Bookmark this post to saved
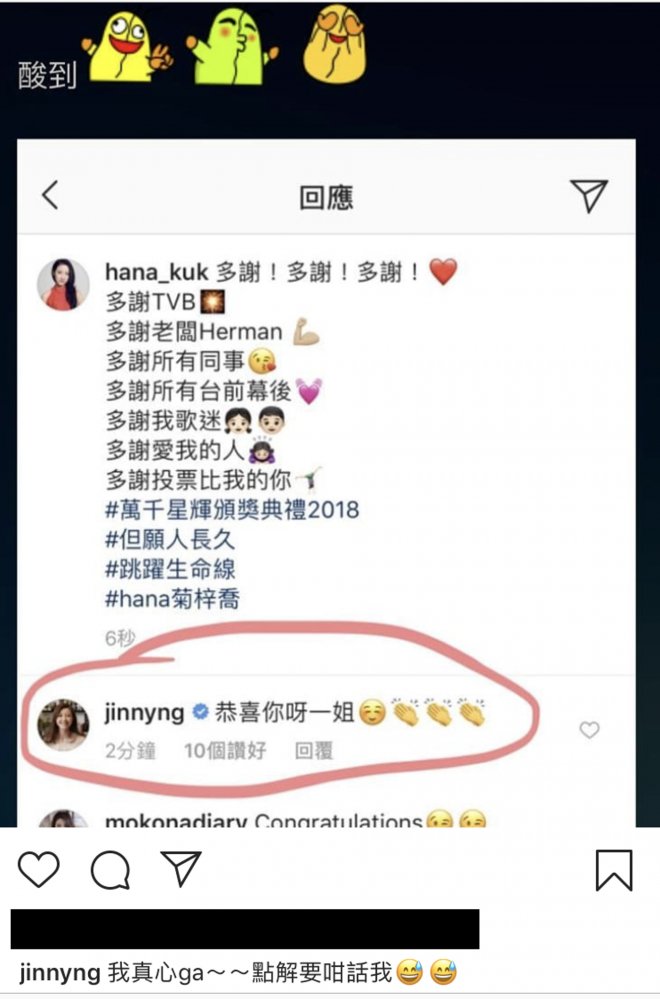The height and width of the screenshot is (999, 660). [613, 870]
